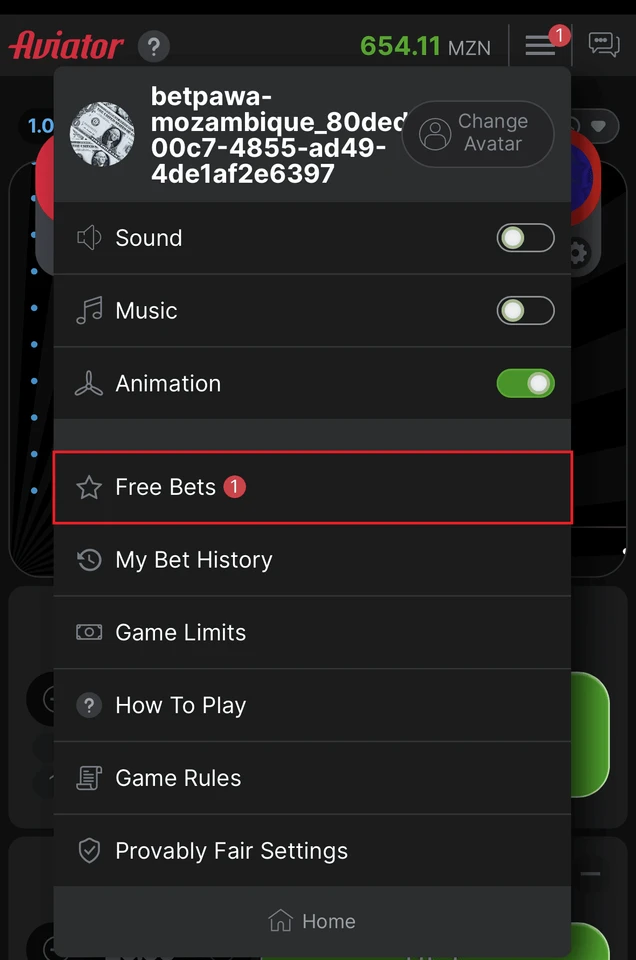
Task: Tap Change Avatar button
Action: pos(478,133)
